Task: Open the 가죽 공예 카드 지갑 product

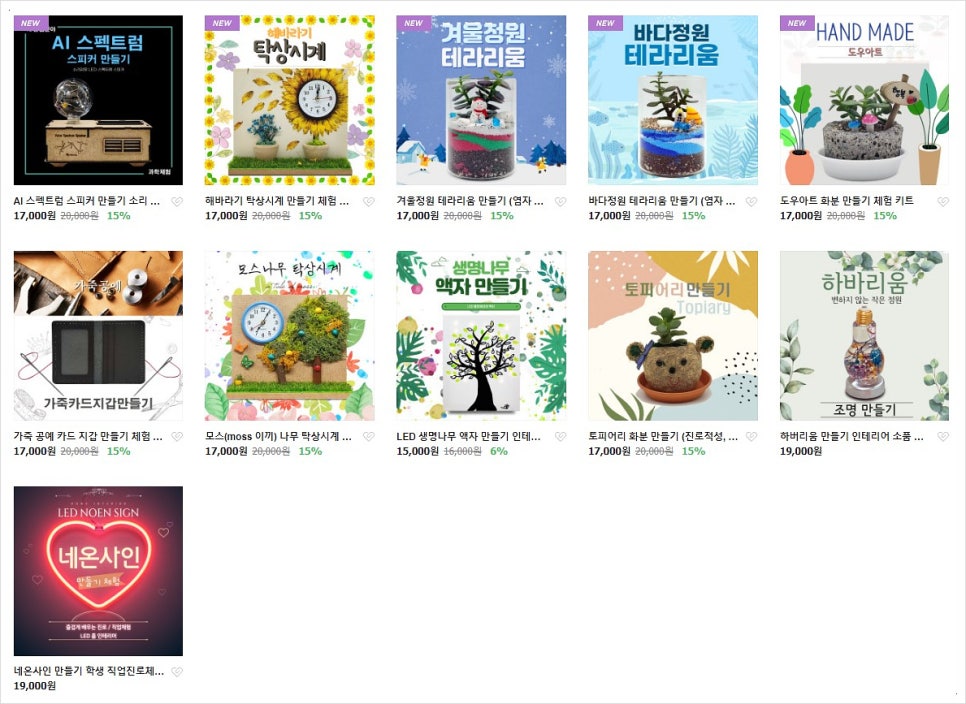Action: [x=98, y=336]
